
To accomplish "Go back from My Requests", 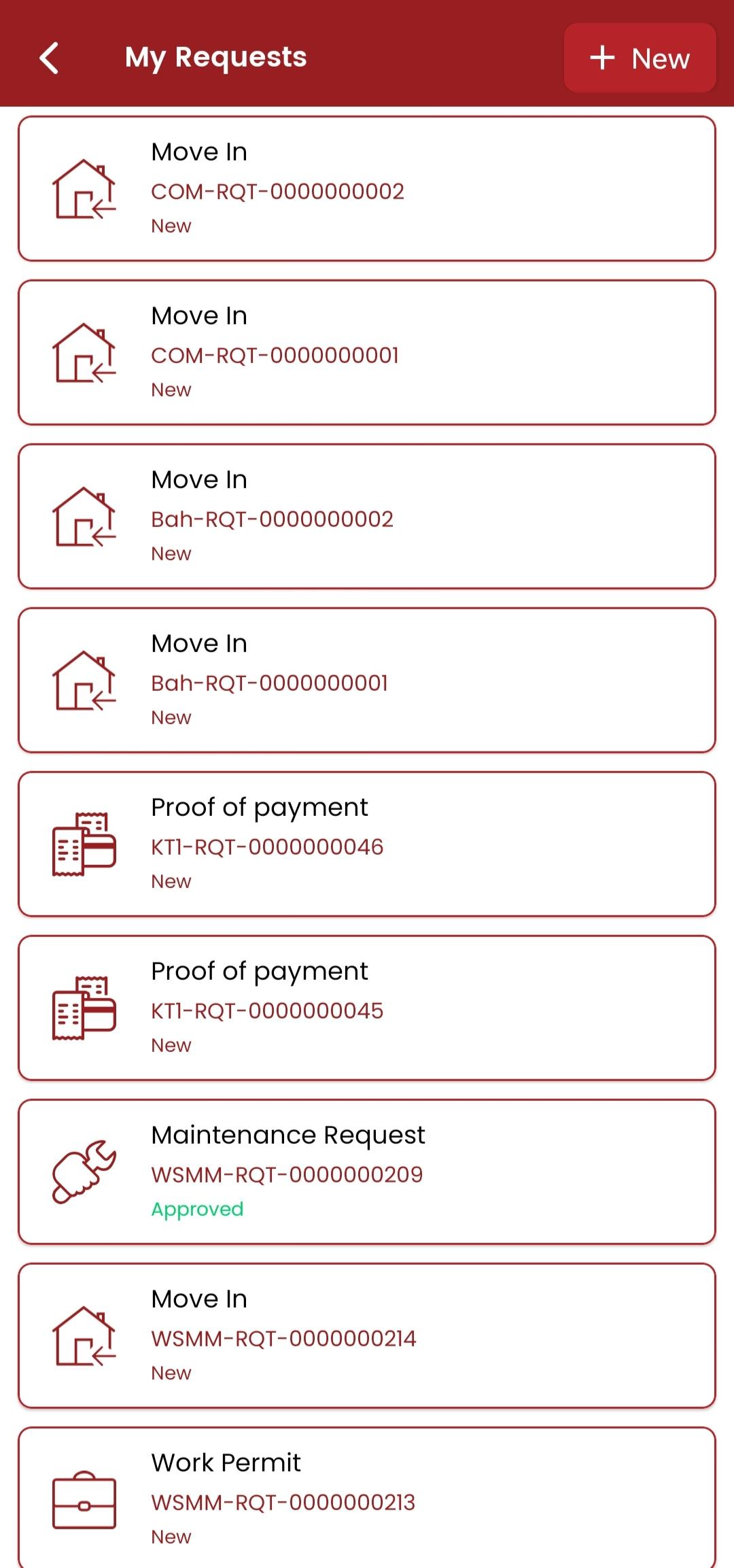I will click(x=49, y=58).
